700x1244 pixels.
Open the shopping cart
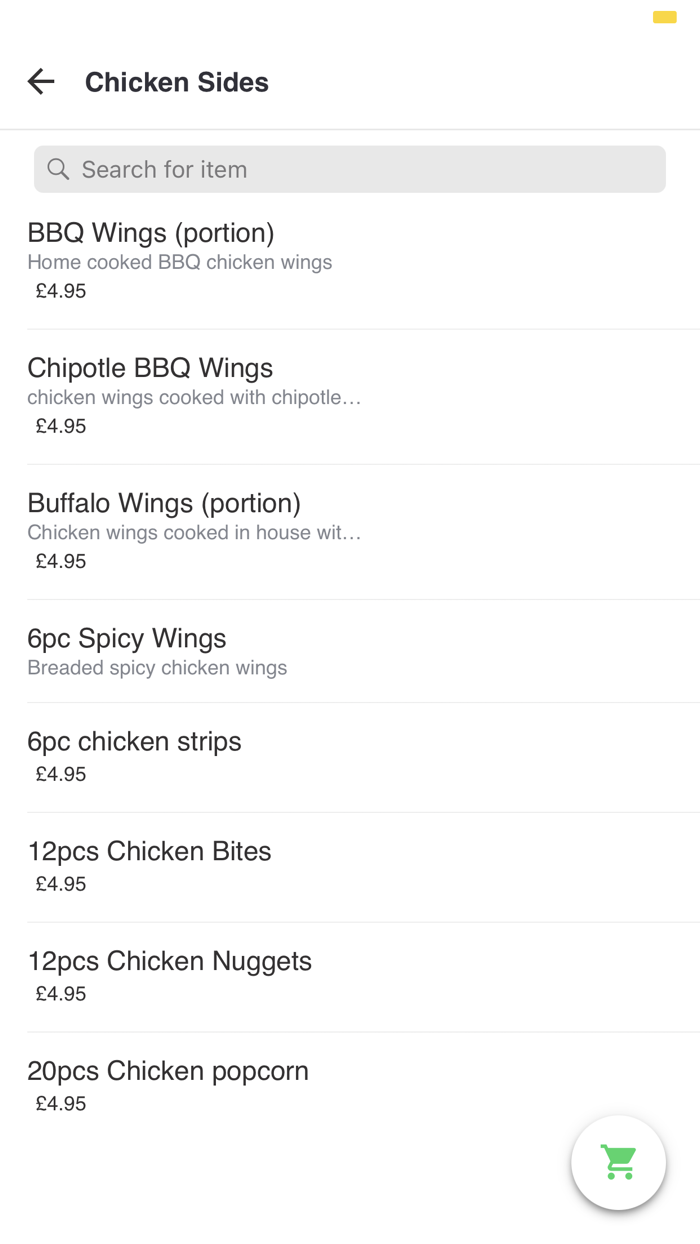618,1162
